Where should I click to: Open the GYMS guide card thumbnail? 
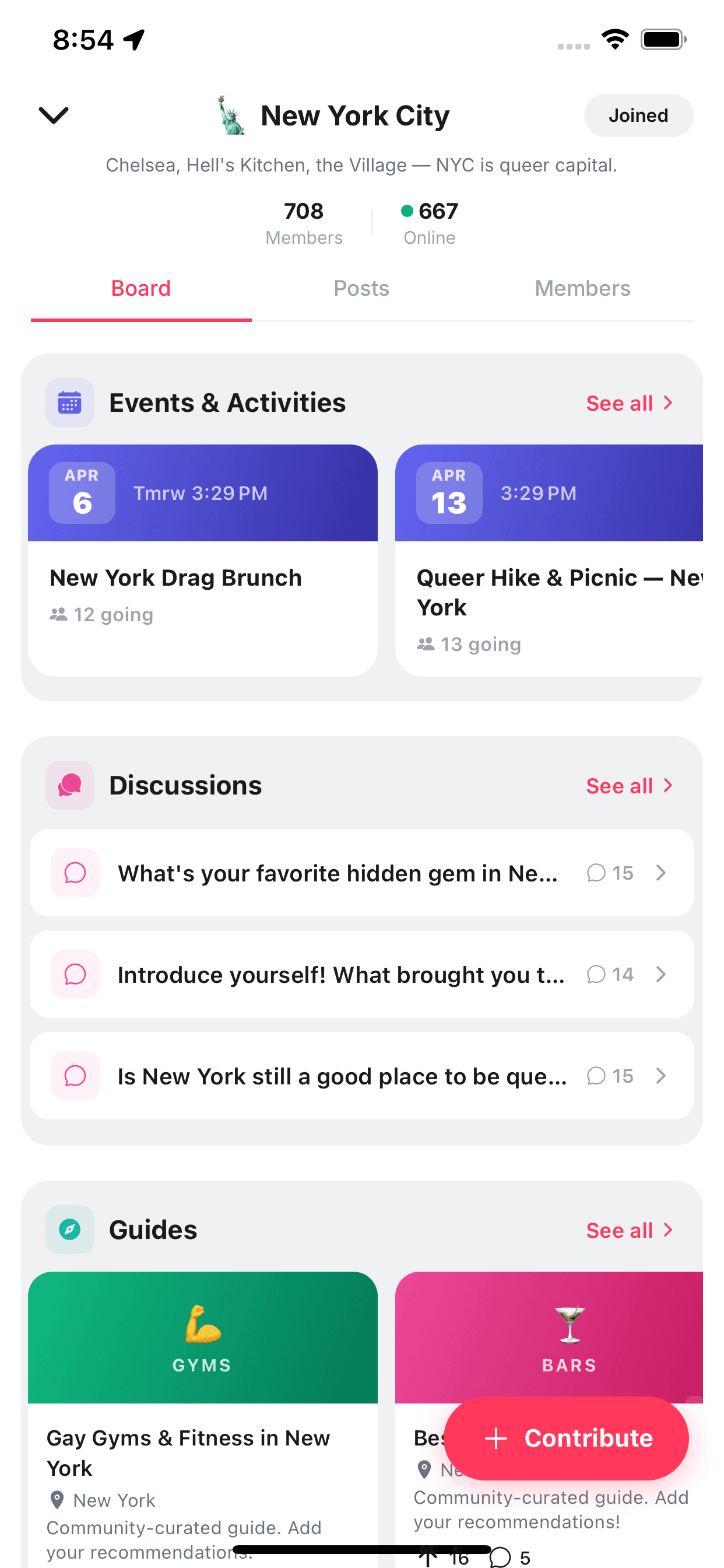point(203,1333)
